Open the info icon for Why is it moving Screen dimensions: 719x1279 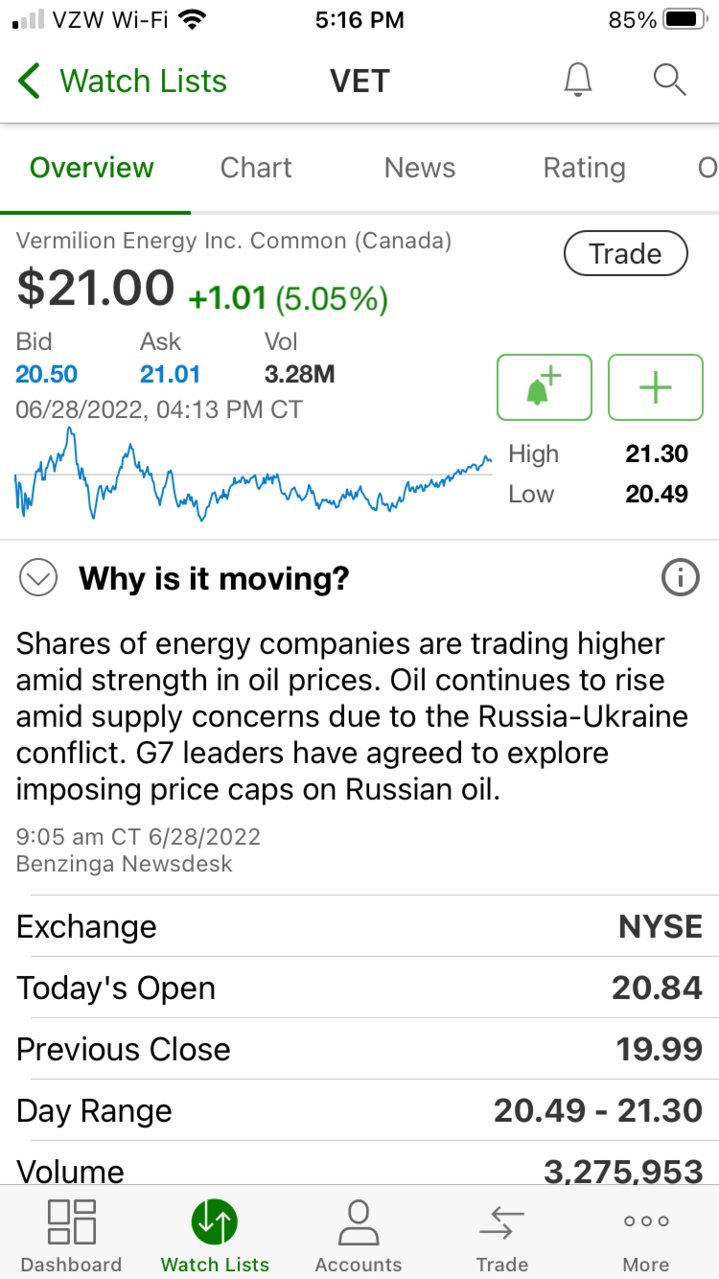(x=681, y=578)
